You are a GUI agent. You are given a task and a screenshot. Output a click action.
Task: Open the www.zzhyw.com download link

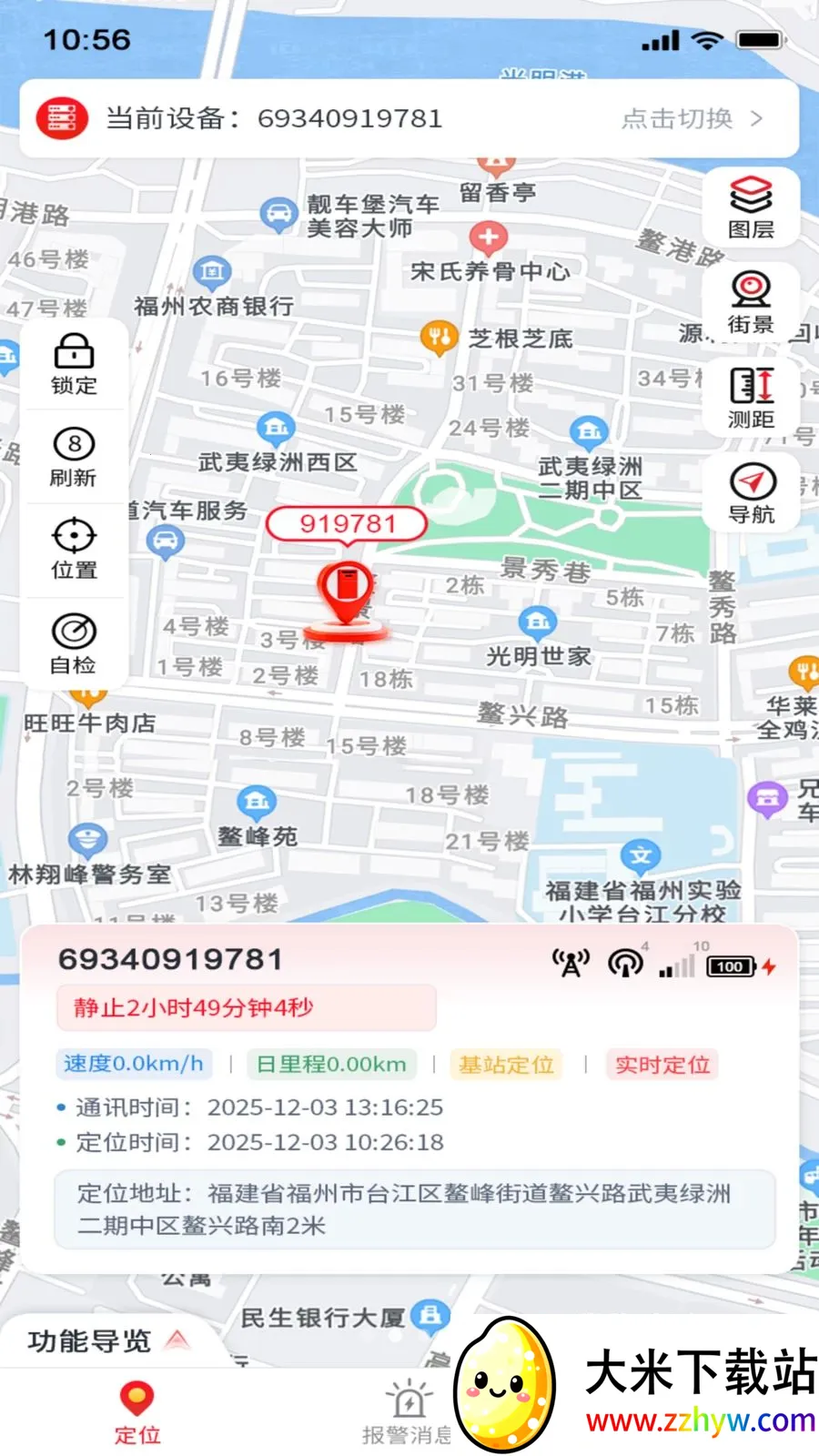699,1418
